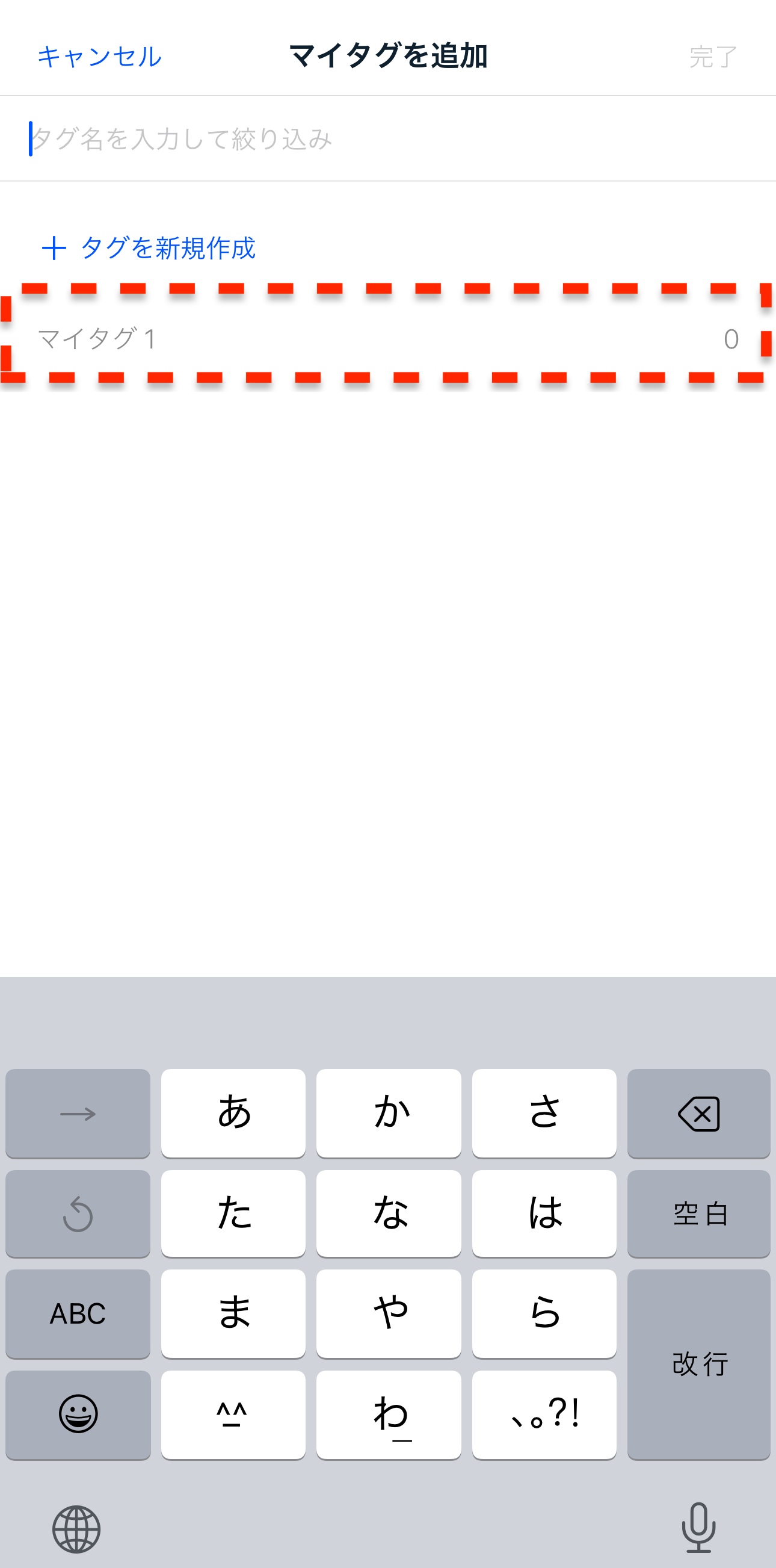Tap the globe key to change language
This screenshot has width=776, height=1568.
pyautogui.click(x=76, y=1529)
